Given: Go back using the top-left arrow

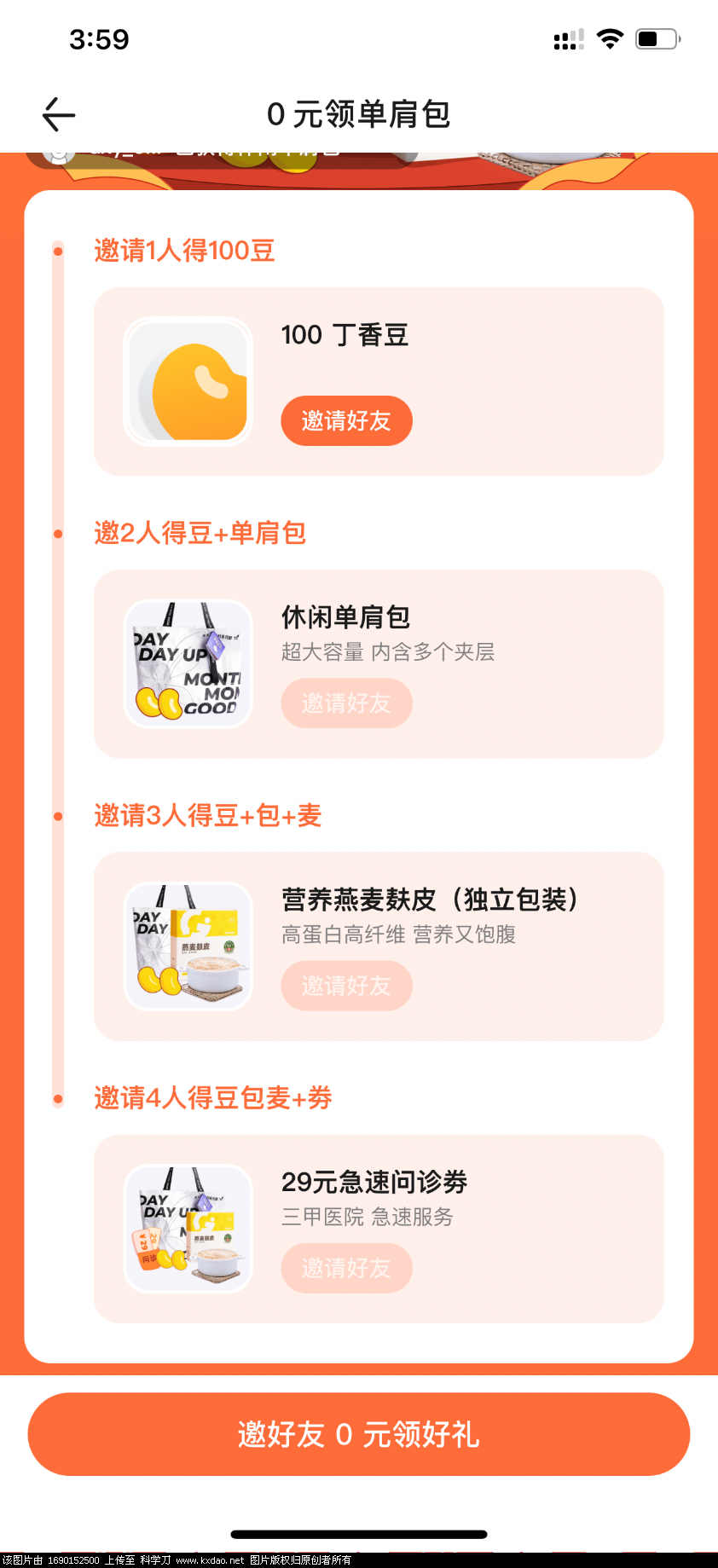Looking at the screenshot, I should (x=59, y=114).
